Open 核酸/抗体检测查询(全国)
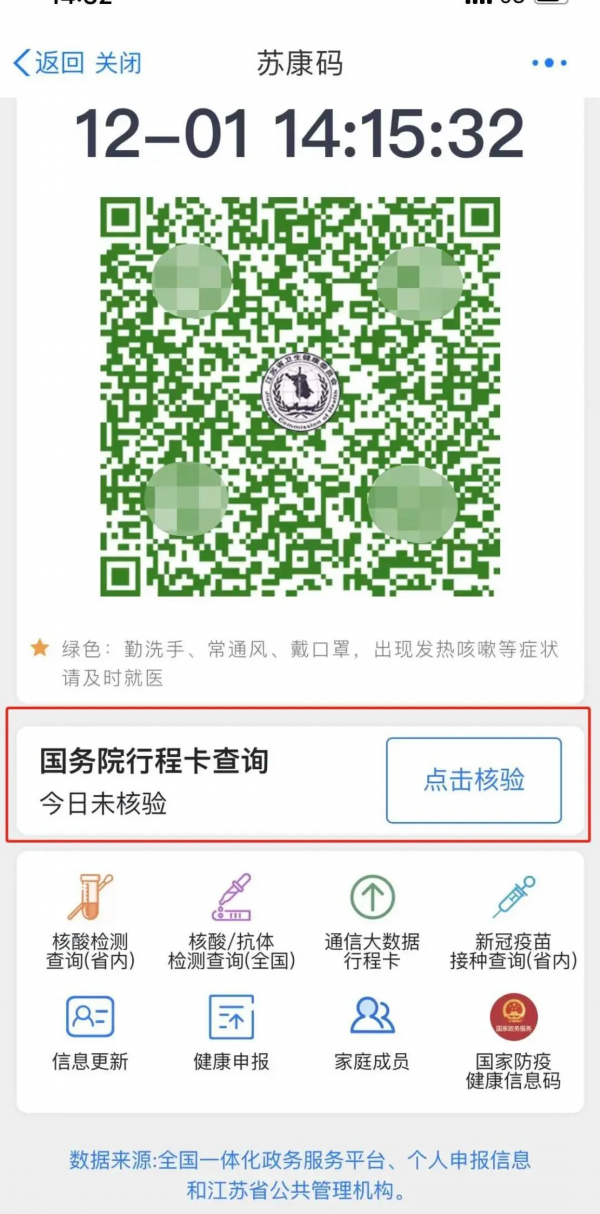 (x=231, y=922)
